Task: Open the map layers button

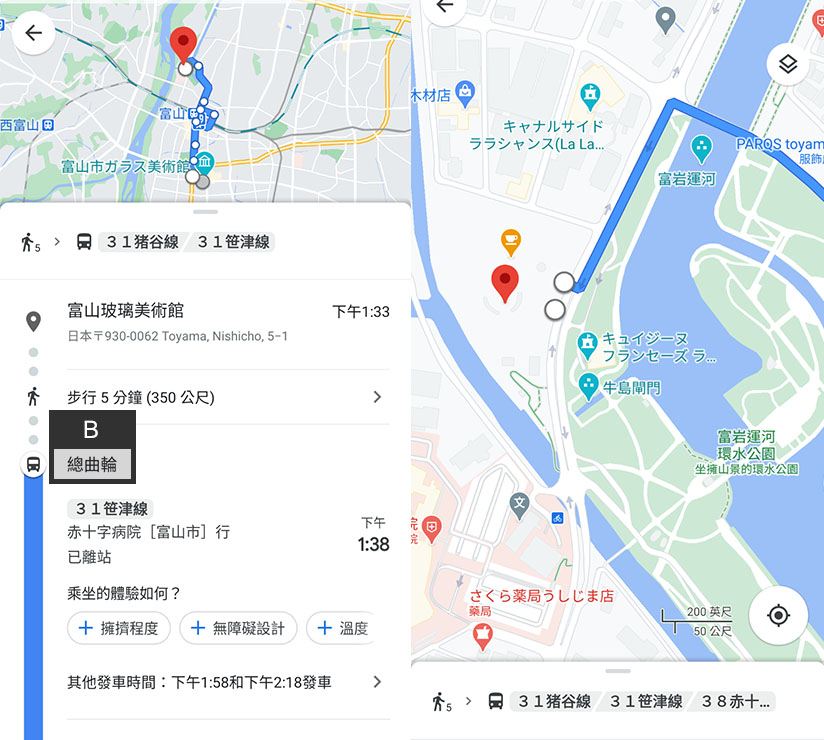Action: [x=787, y=65]
